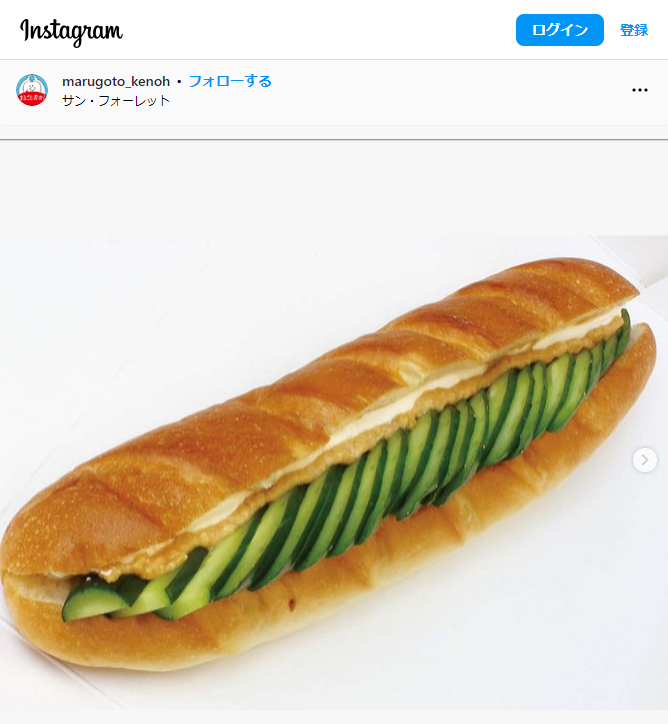This screenshot has width=668, height=724.
Task: Open the サン・フォーレット location link
Action: (x=116, y=100)
